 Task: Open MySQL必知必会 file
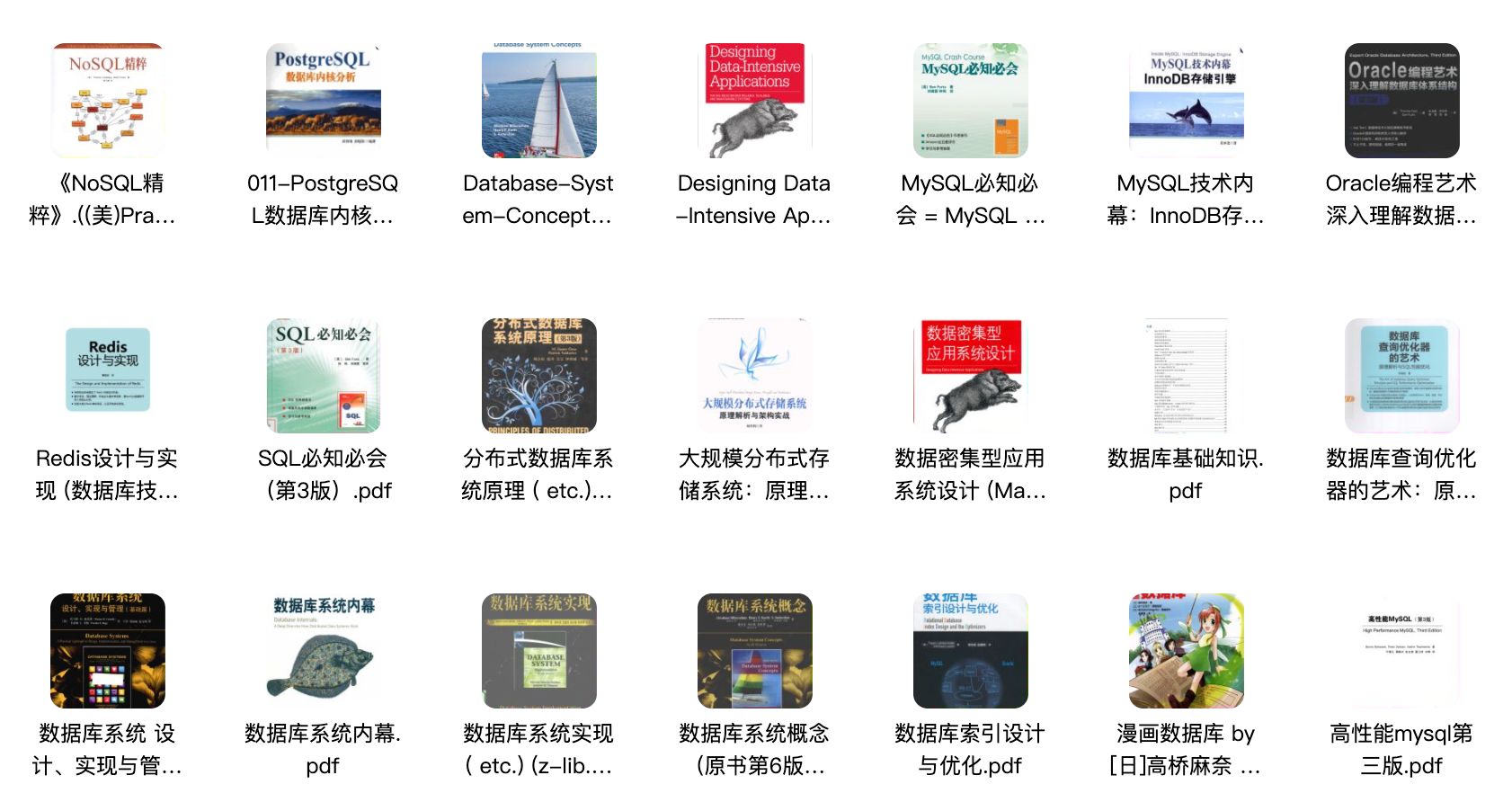[x=970, y=101]
